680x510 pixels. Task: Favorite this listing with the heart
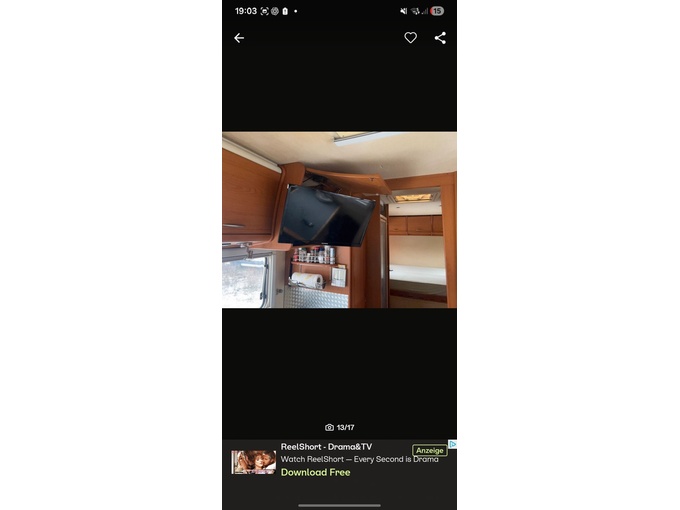tap(410, 38)
